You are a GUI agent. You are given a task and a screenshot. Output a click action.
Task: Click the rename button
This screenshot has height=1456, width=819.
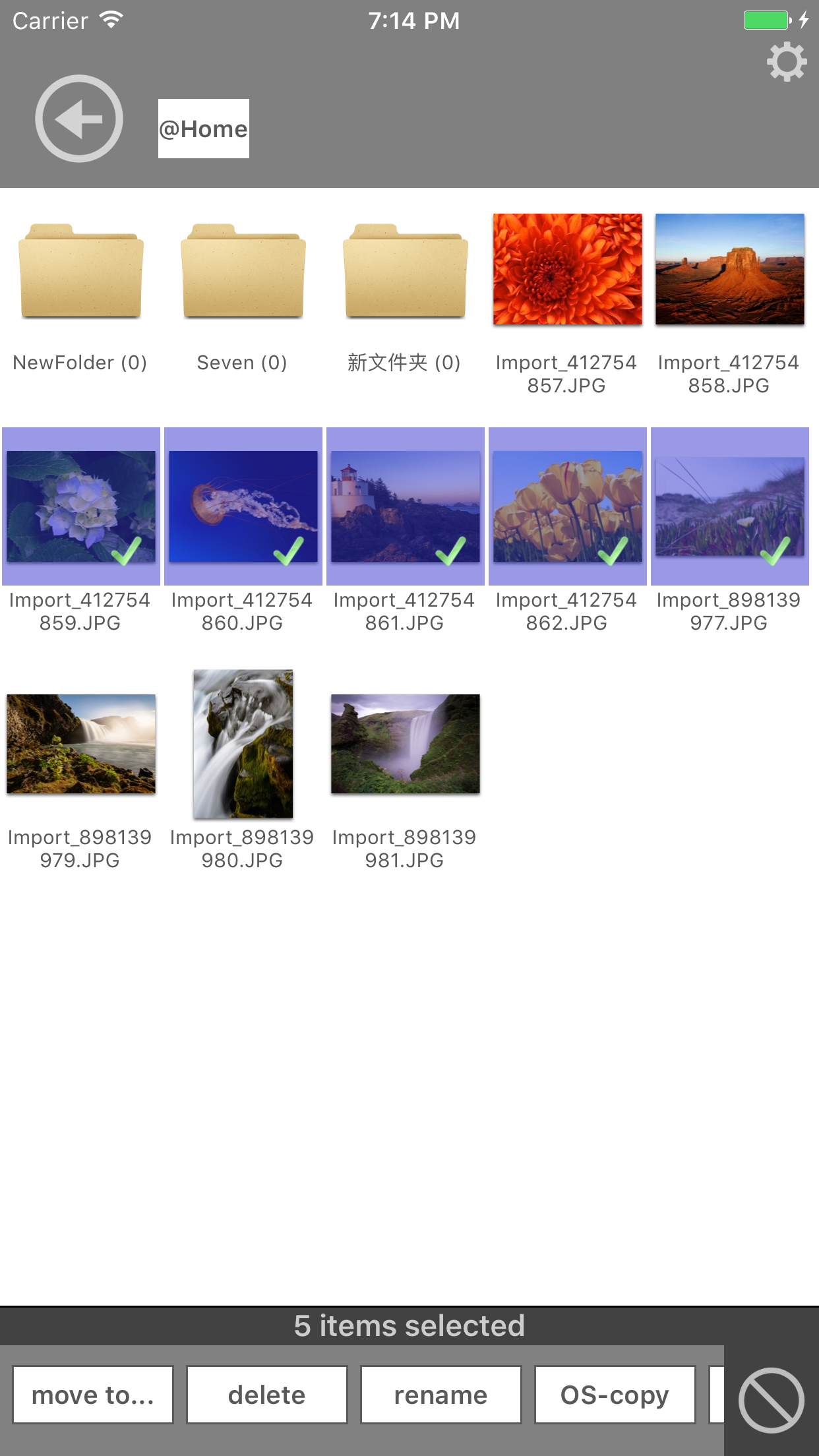point(440,1395)
